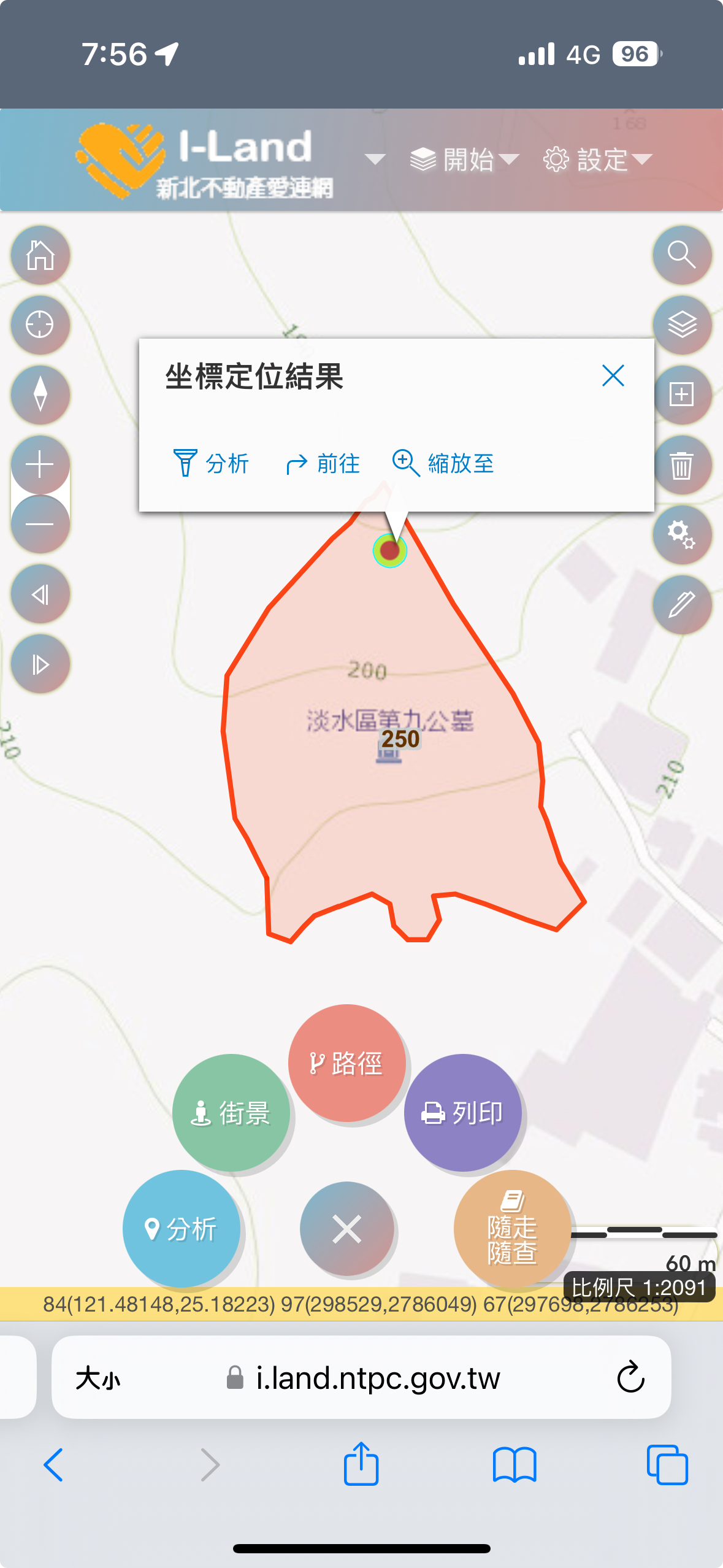Locate my current position

click(40, 325)
